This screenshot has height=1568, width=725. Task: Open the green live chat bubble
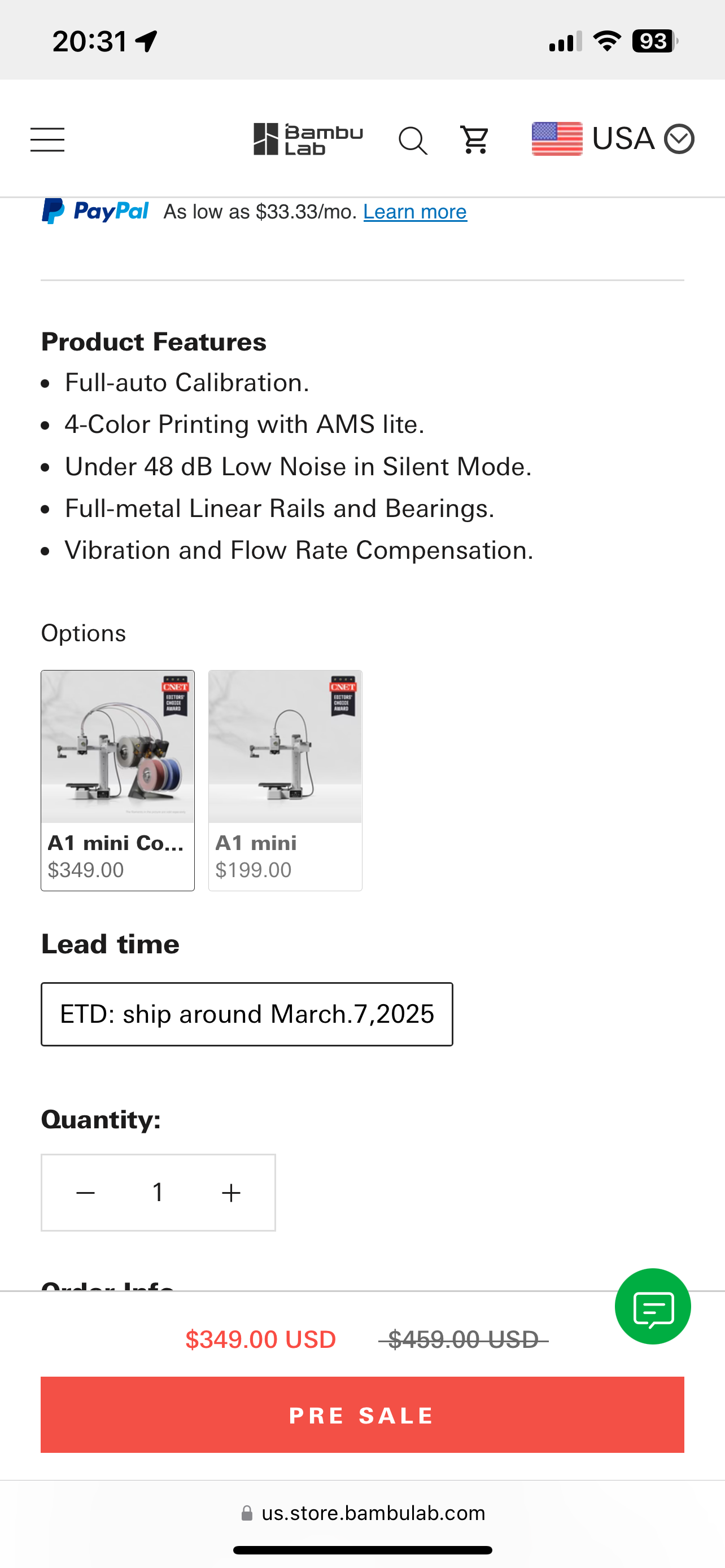pyautogui.click(x=653, y=1306)
